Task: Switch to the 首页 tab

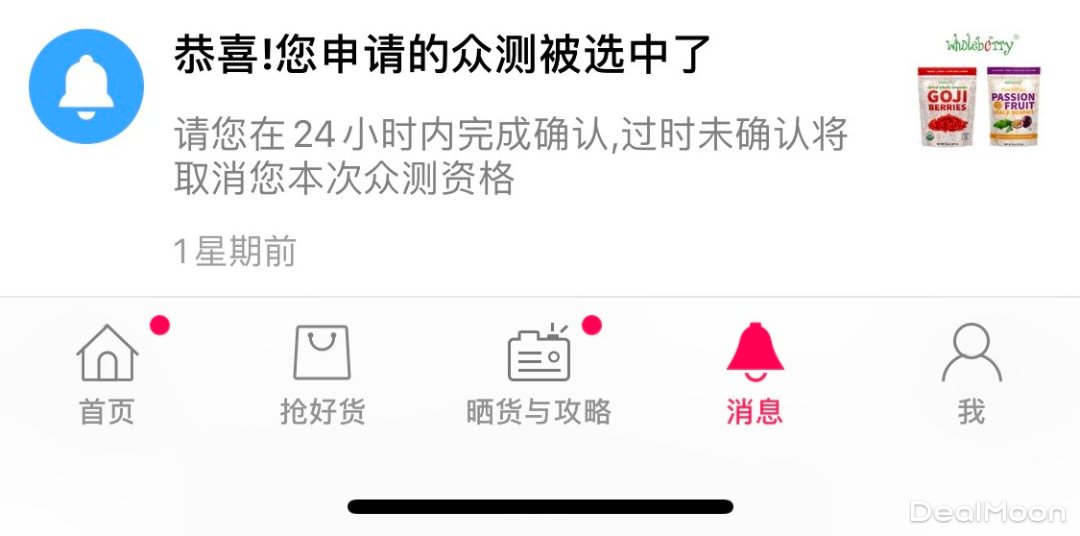Action: (x=107, y=374)
